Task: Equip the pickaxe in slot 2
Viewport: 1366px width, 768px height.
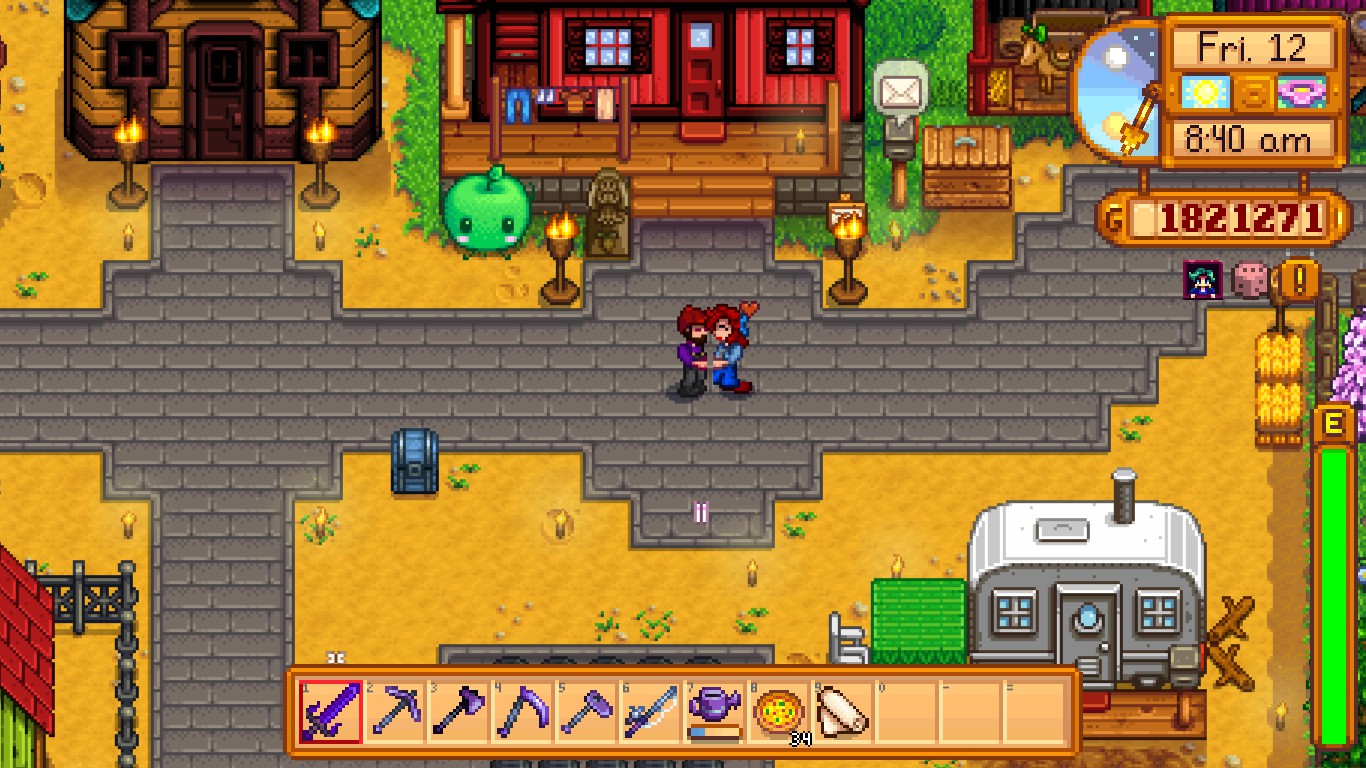Action: (x=395, y=711)
